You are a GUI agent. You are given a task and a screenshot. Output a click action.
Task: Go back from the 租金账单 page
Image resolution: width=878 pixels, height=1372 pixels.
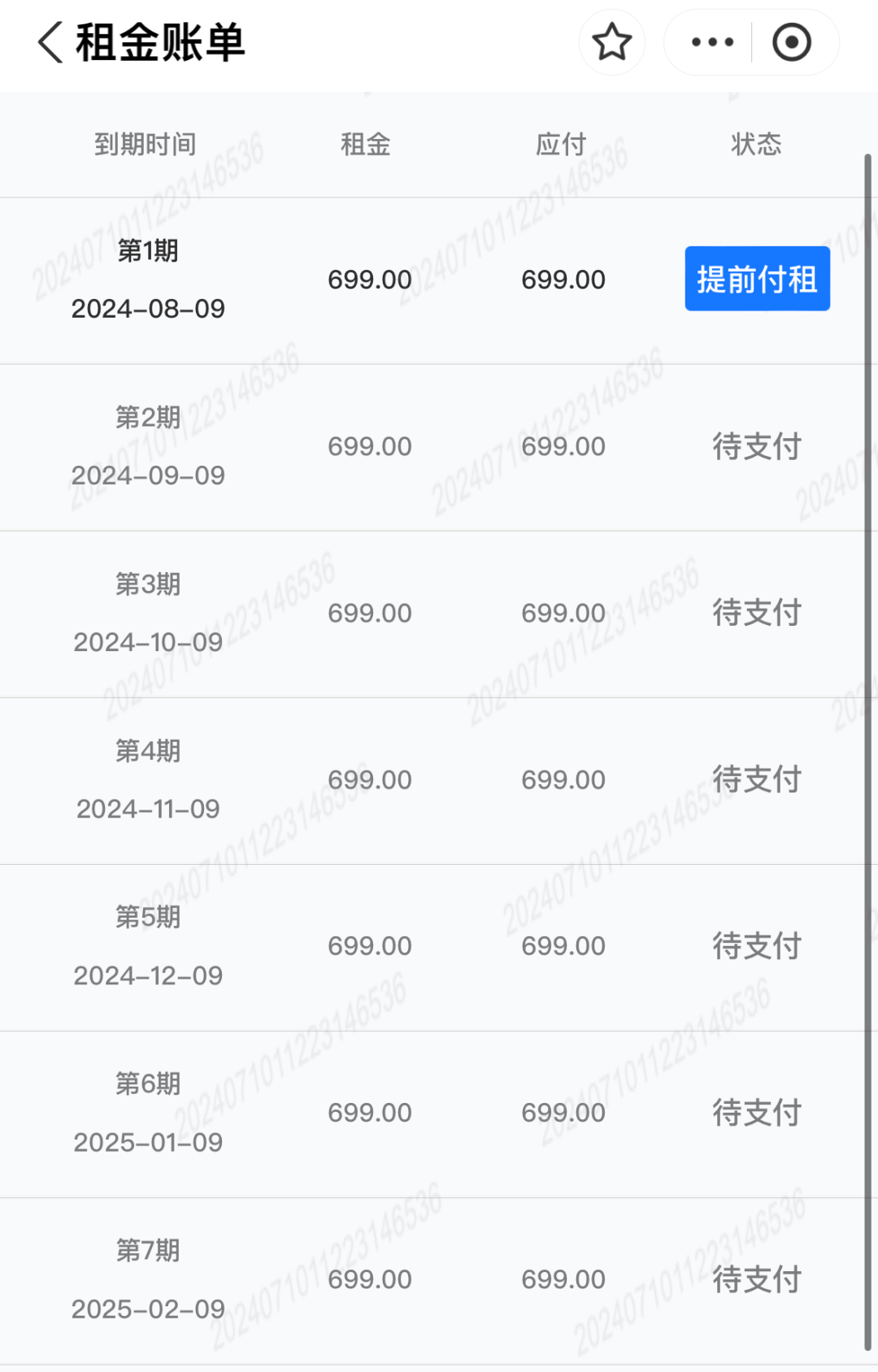[x=50, y=42]
